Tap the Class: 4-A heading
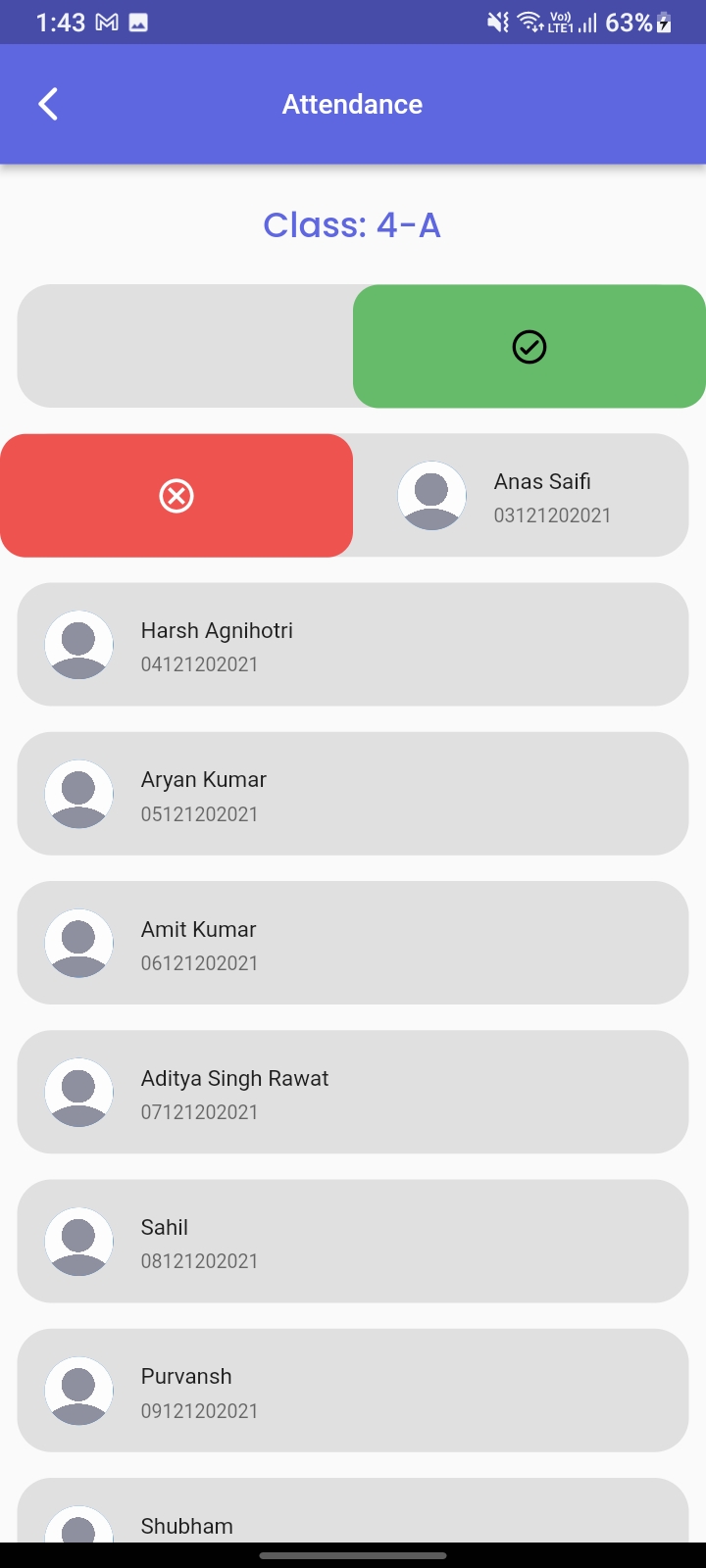 click(352, 224)
